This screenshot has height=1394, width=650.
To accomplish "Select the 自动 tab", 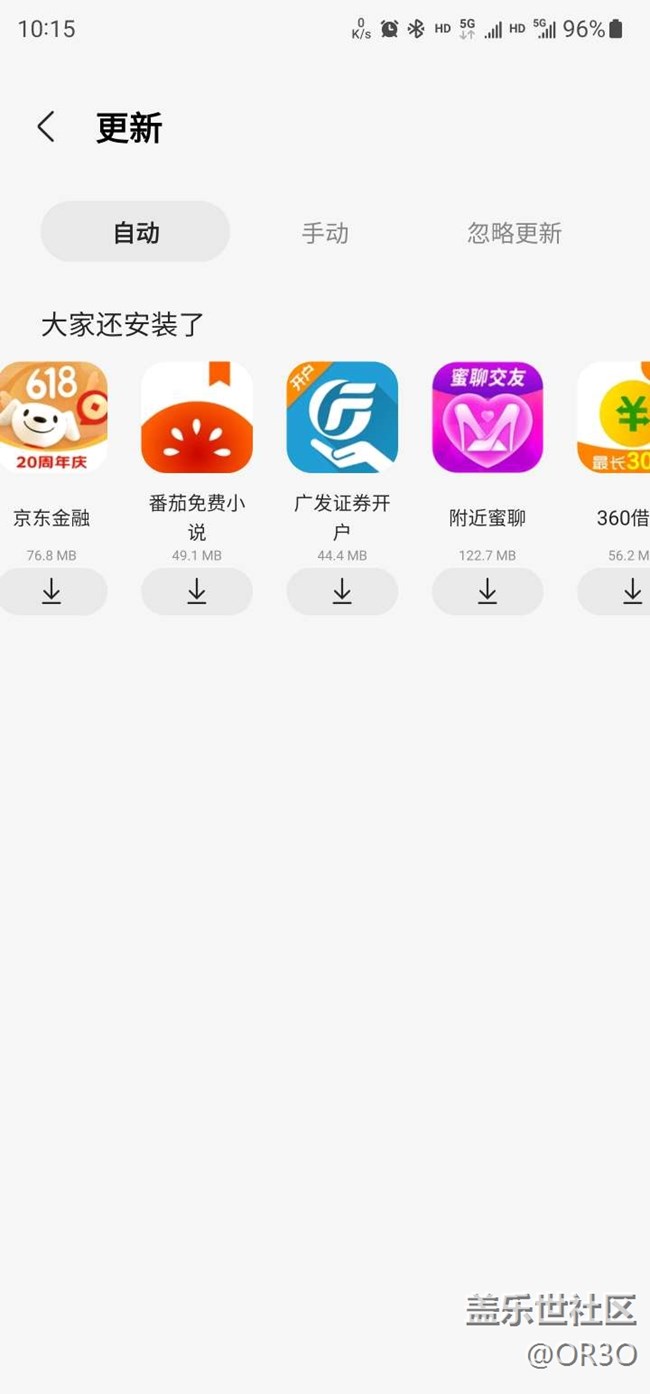I will coord(135,232).
